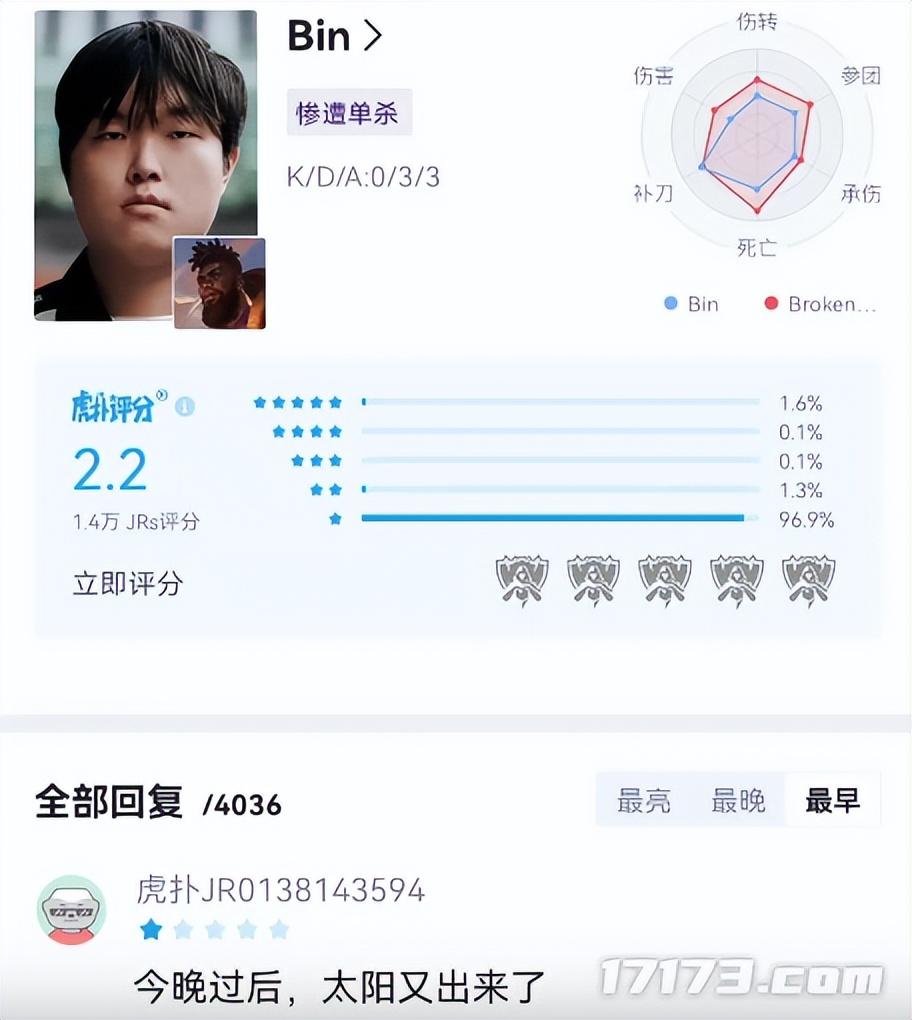Tap the info icon beside 虎扑评分
The image size is (912, 1020).
185,407
